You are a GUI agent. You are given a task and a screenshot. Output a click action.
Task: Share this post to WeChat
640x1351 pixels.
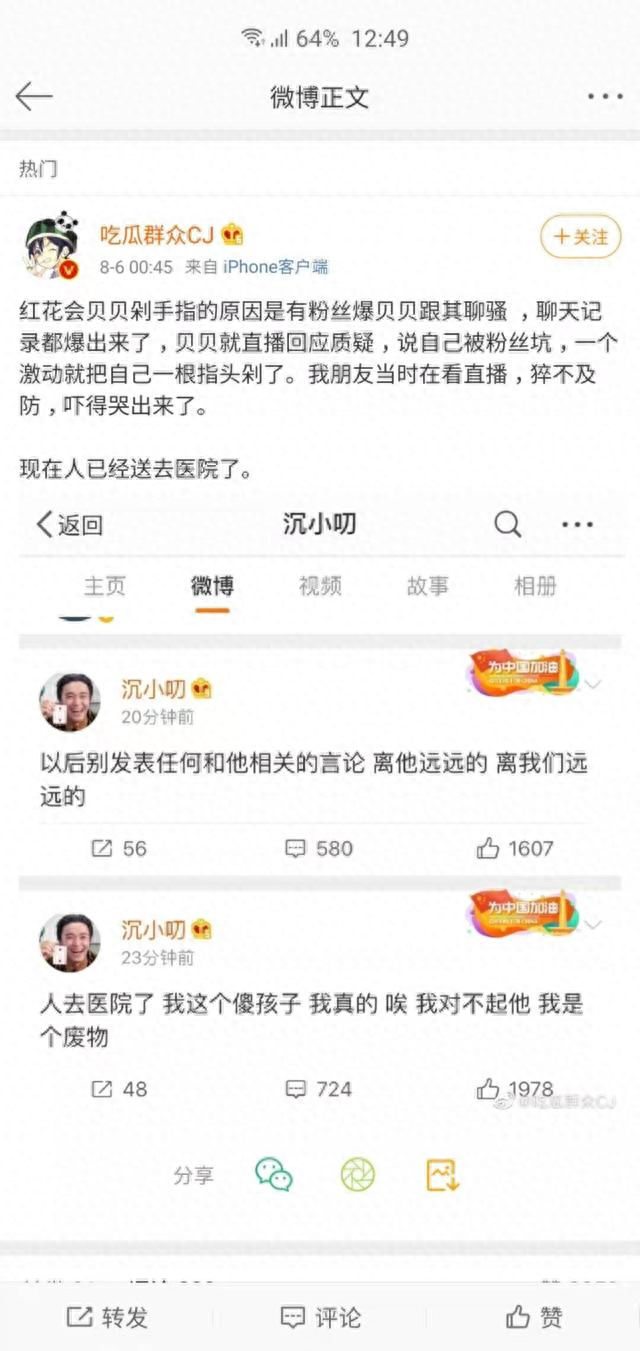[x=274, y=1174]
